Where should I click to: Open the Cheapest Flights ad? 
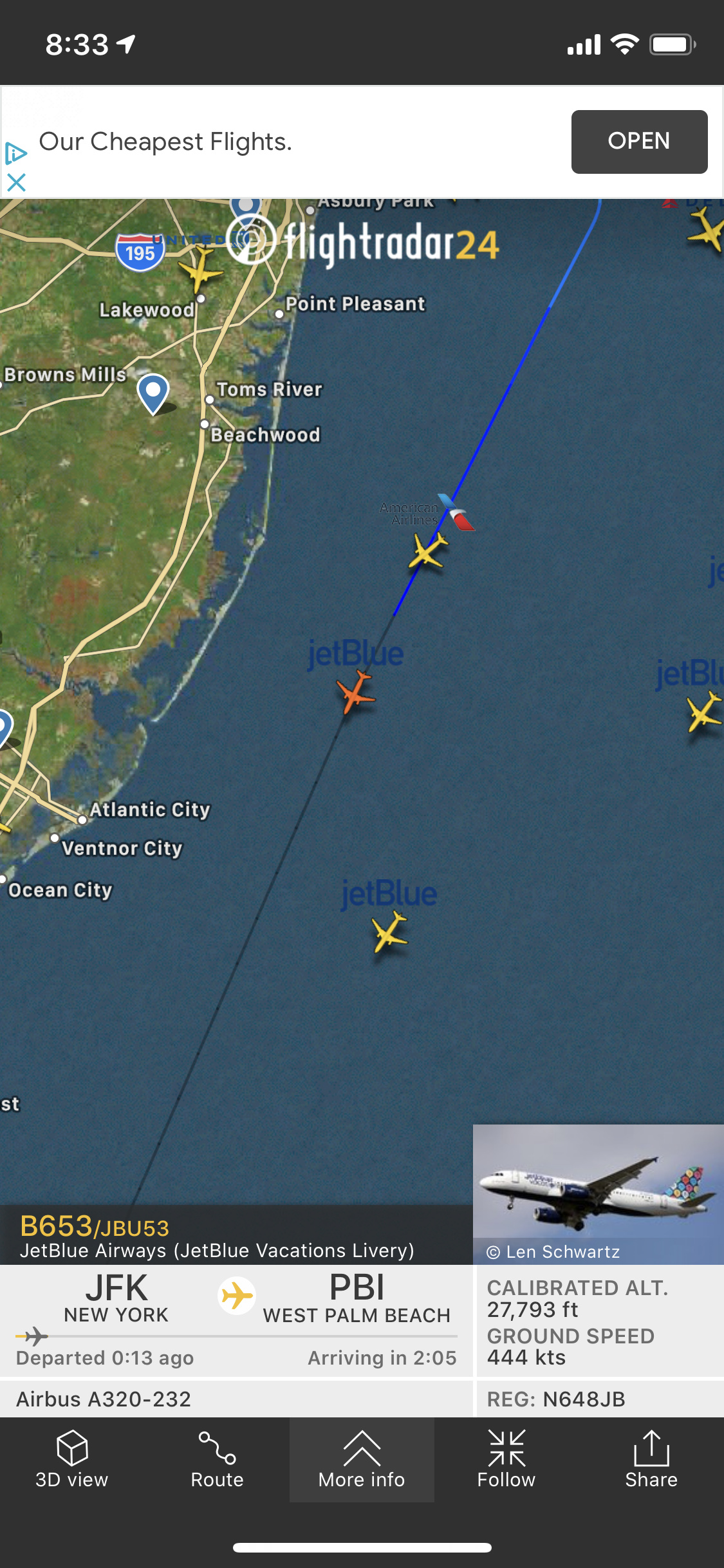[638, 142]
